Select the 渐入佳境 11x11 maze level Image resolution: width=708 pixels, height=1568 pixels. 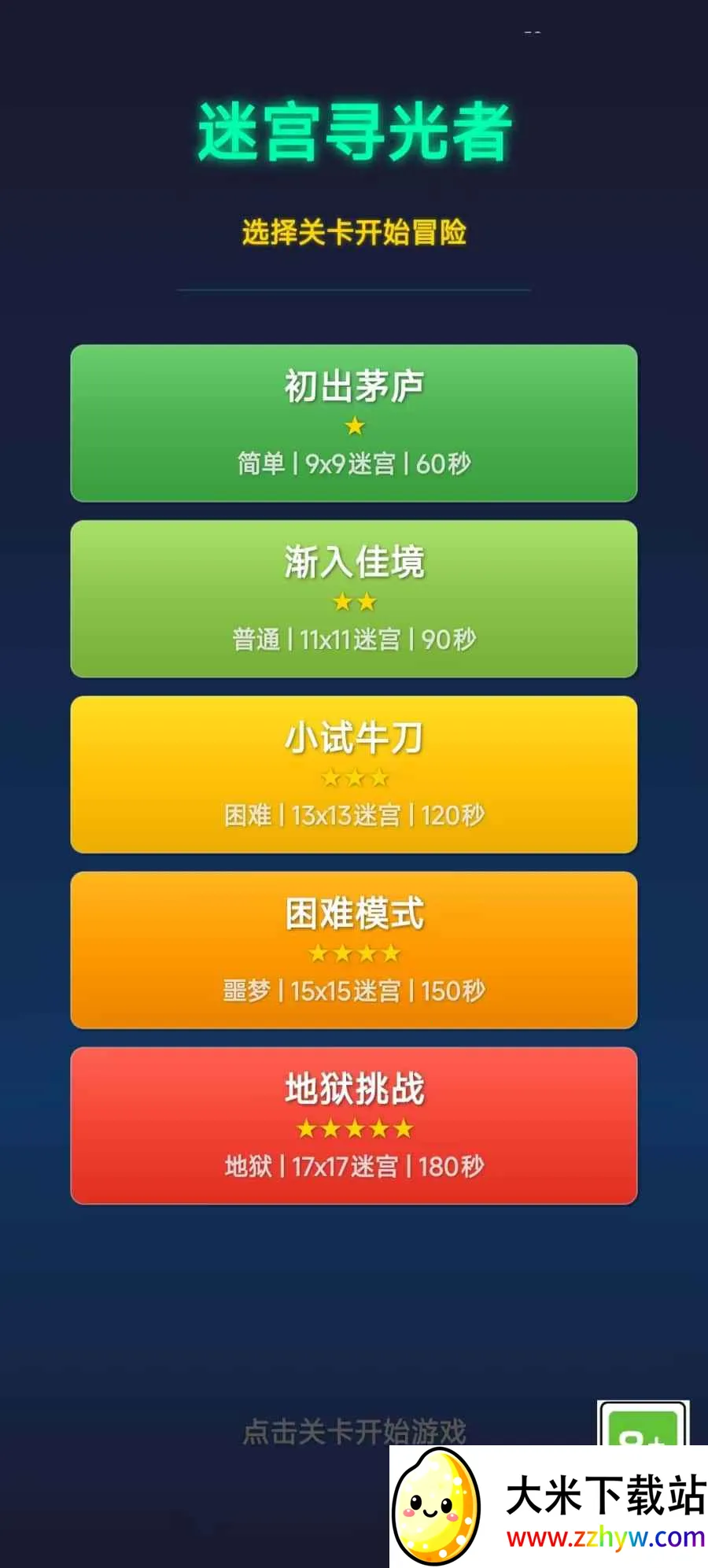point(354,599)
